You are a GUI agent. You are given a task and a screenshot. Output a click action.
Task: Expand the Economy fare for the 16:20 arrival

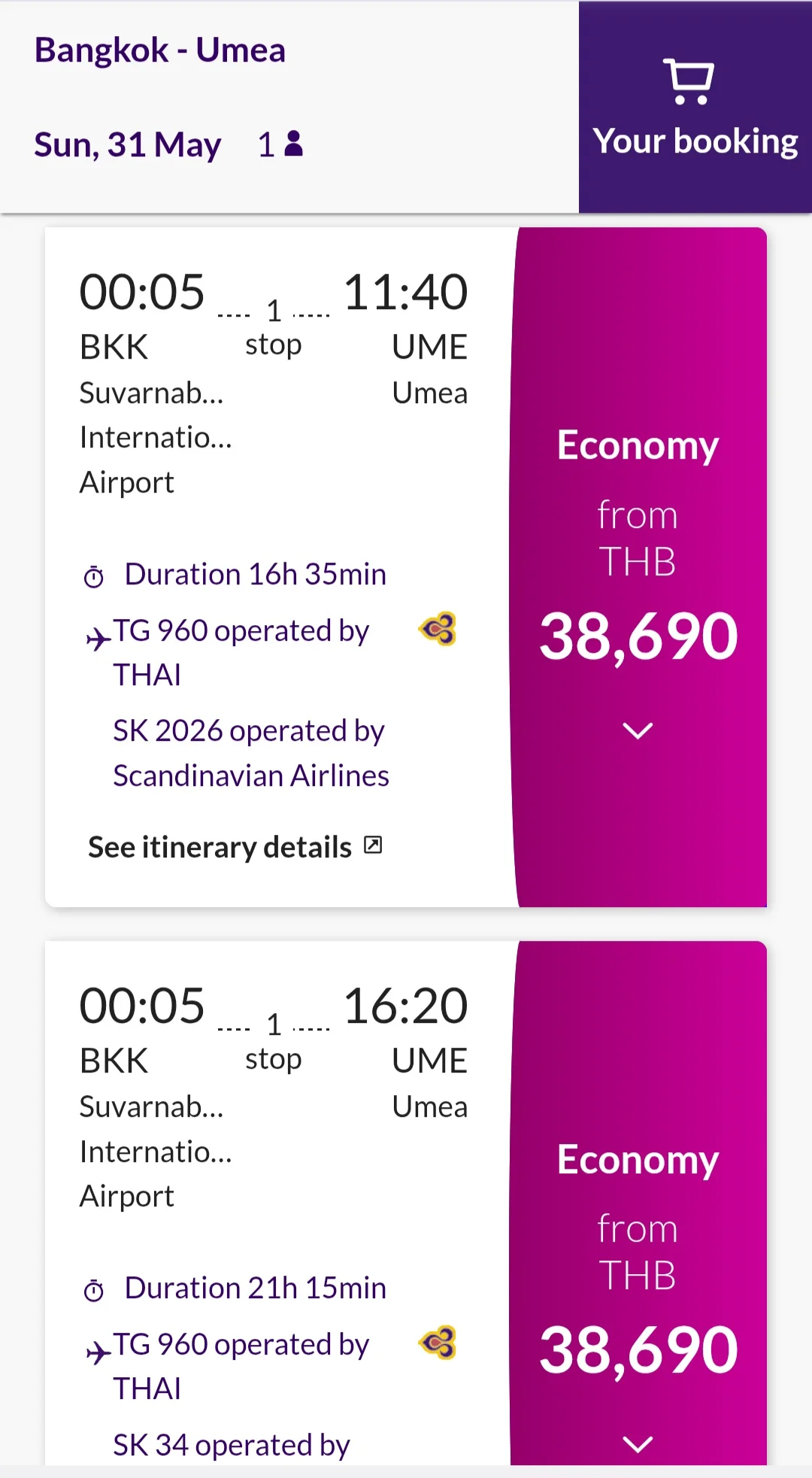tap(638, 1443)
